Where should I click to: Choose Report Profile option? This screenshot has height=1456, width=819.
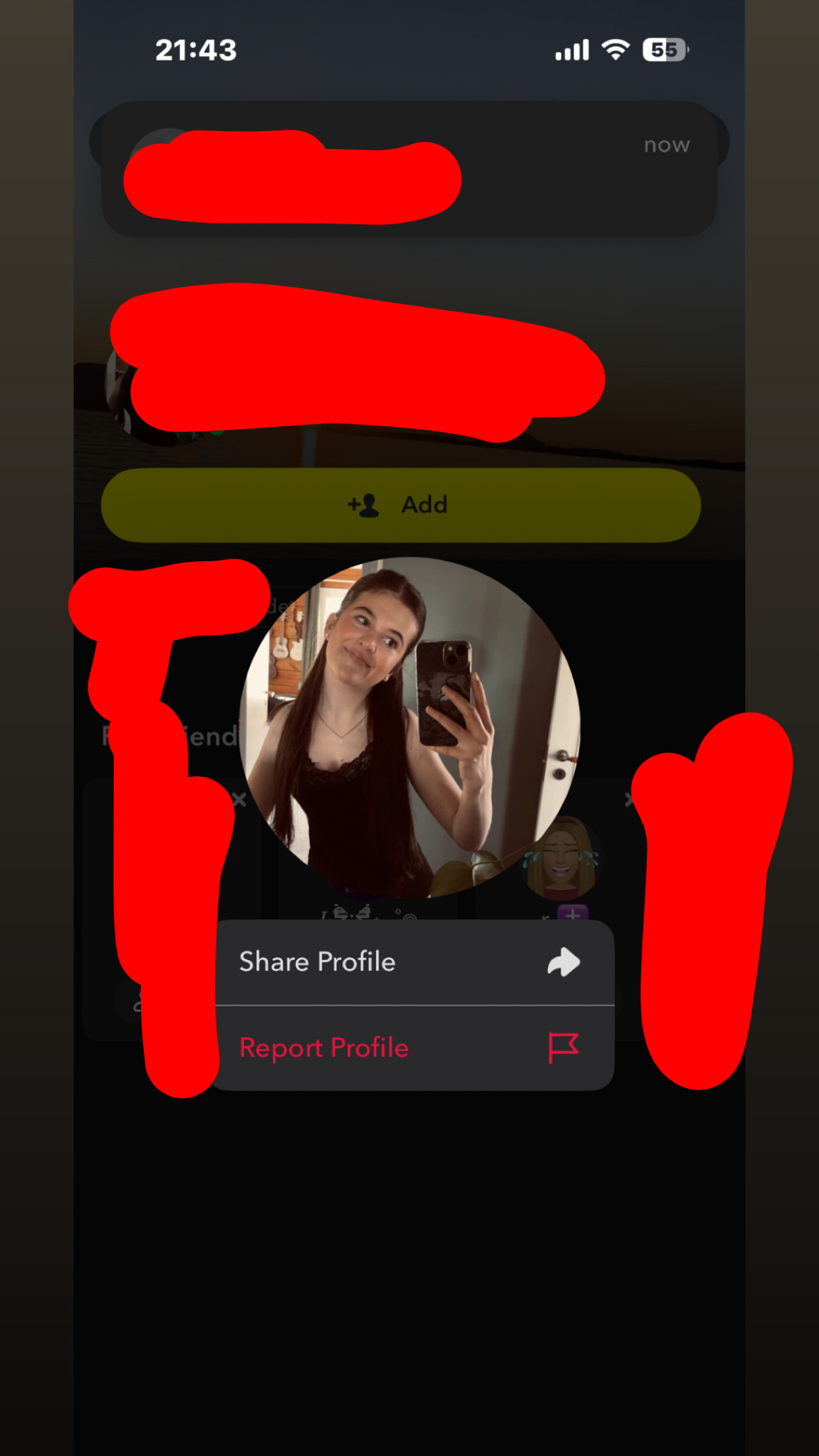(414, 1048)
